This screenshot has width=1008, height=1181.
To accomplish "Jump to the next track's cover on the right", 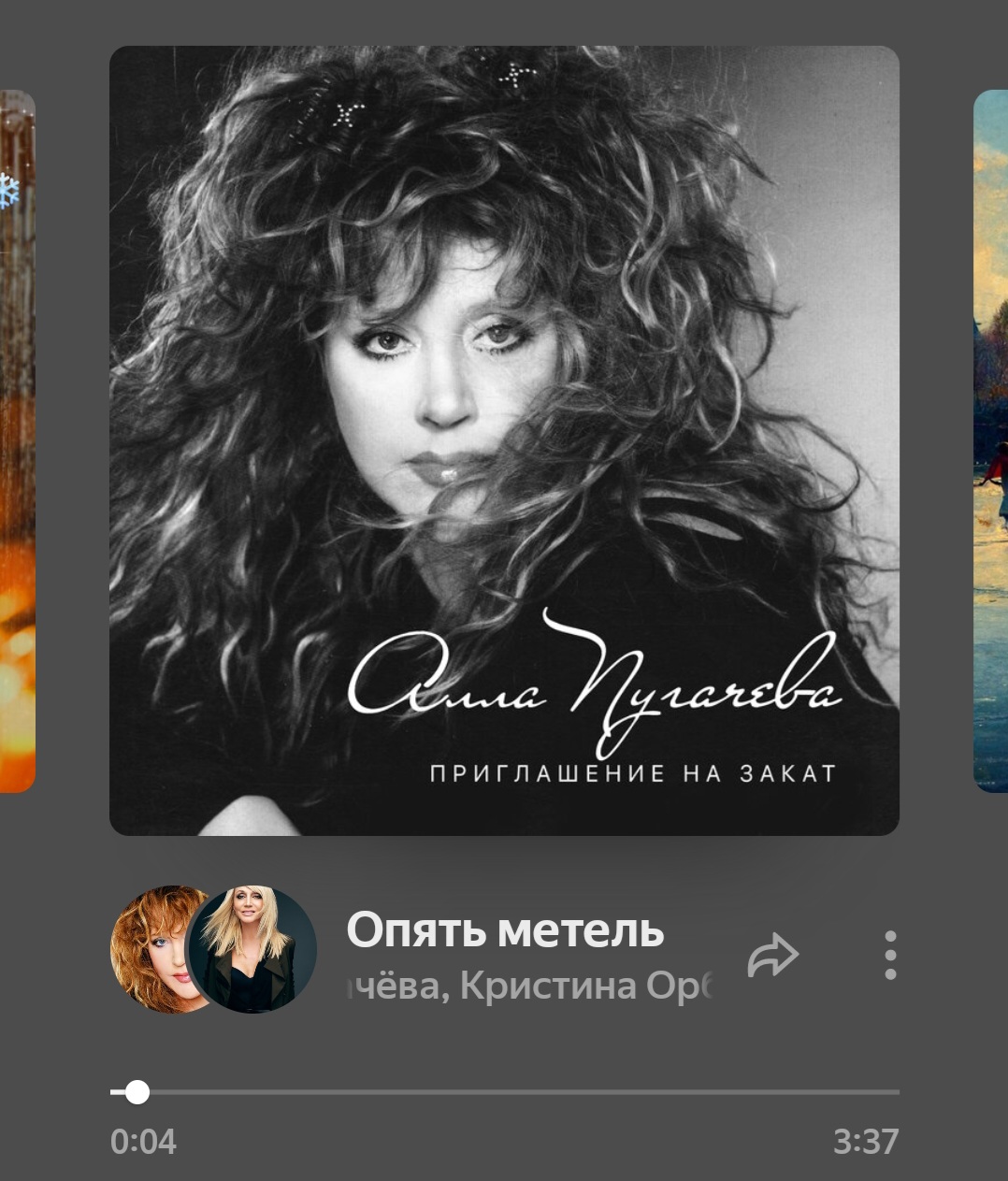I will [x=990, y=440].
